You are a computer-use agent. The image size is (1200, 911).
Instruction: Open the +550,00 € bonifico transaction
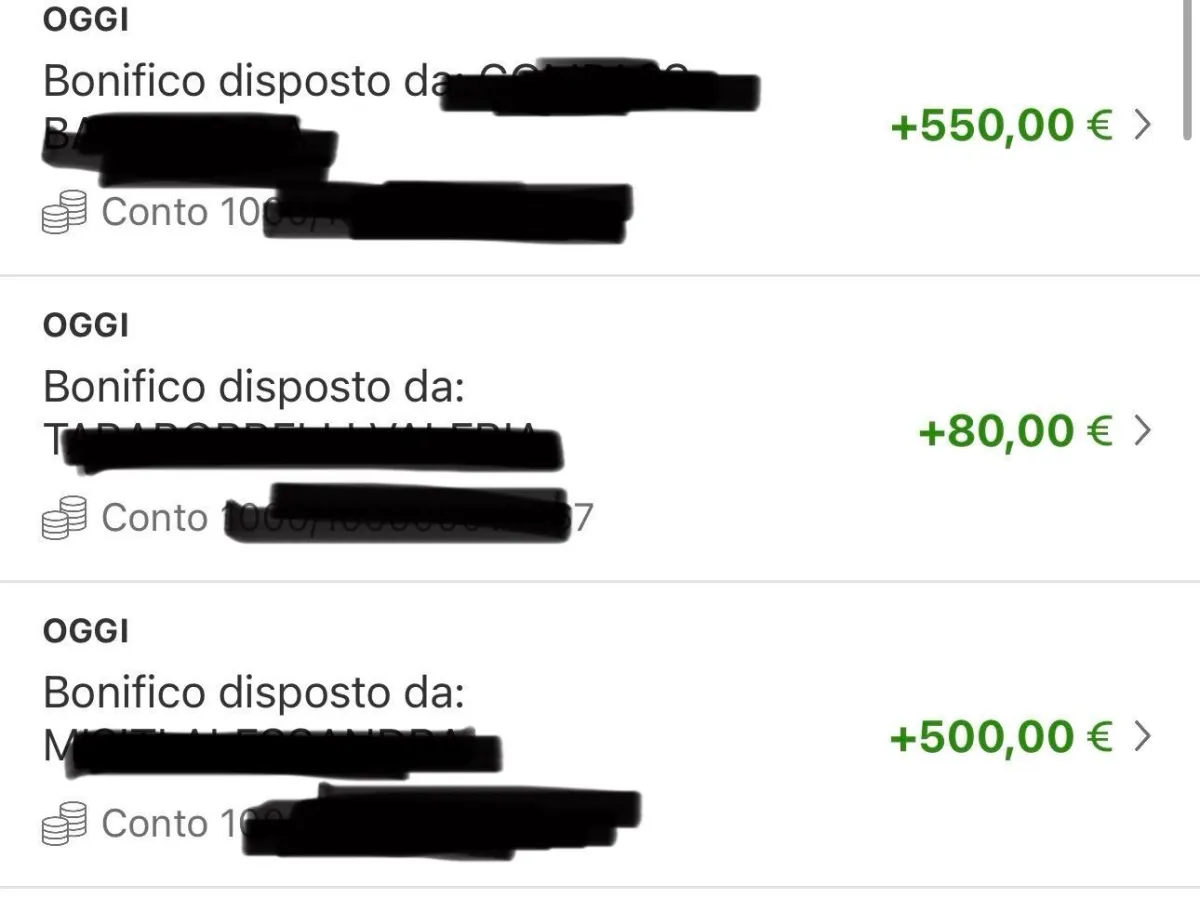[1000, 127]
